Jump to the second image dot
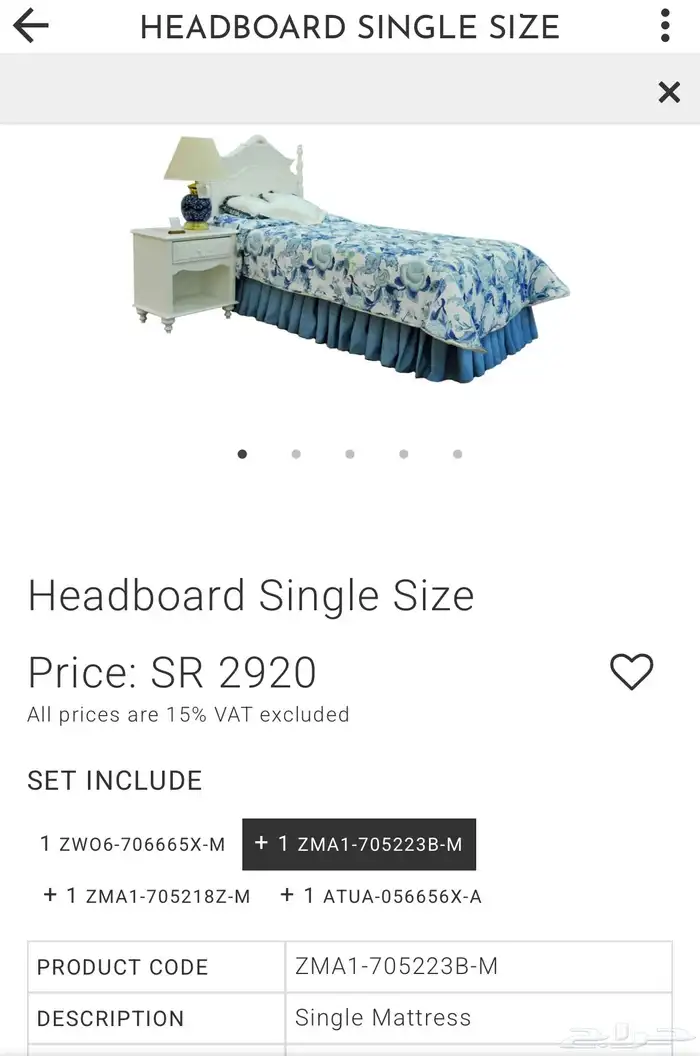Screen dimensions: 700x1056 (x=296, y=454)
